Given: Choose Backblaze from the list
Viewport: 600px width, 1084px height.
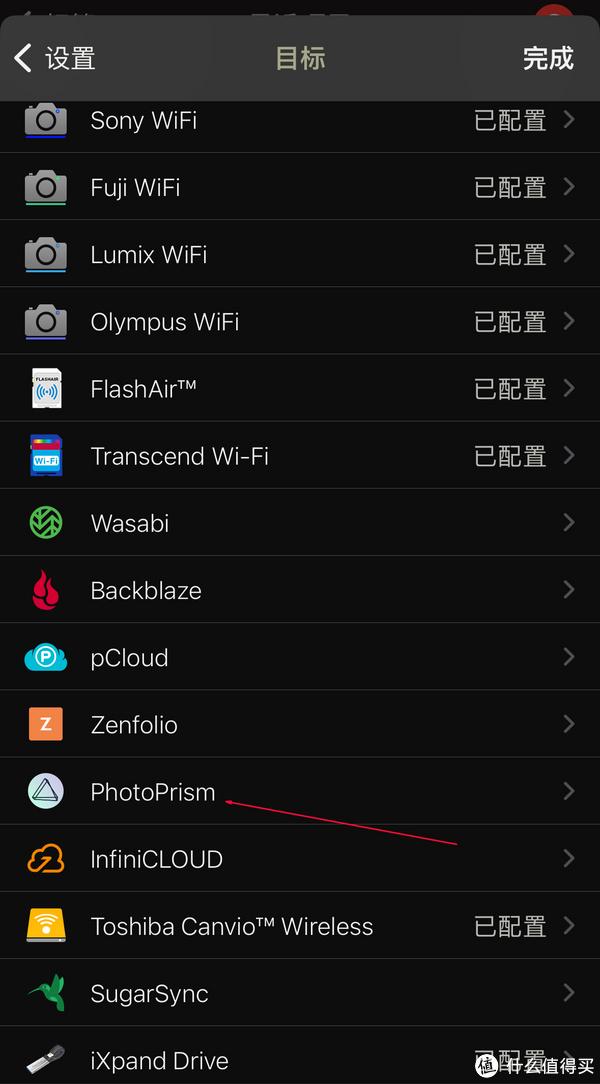Looking at the screenshot, I should pyautogui.click(x=300, y=589).
